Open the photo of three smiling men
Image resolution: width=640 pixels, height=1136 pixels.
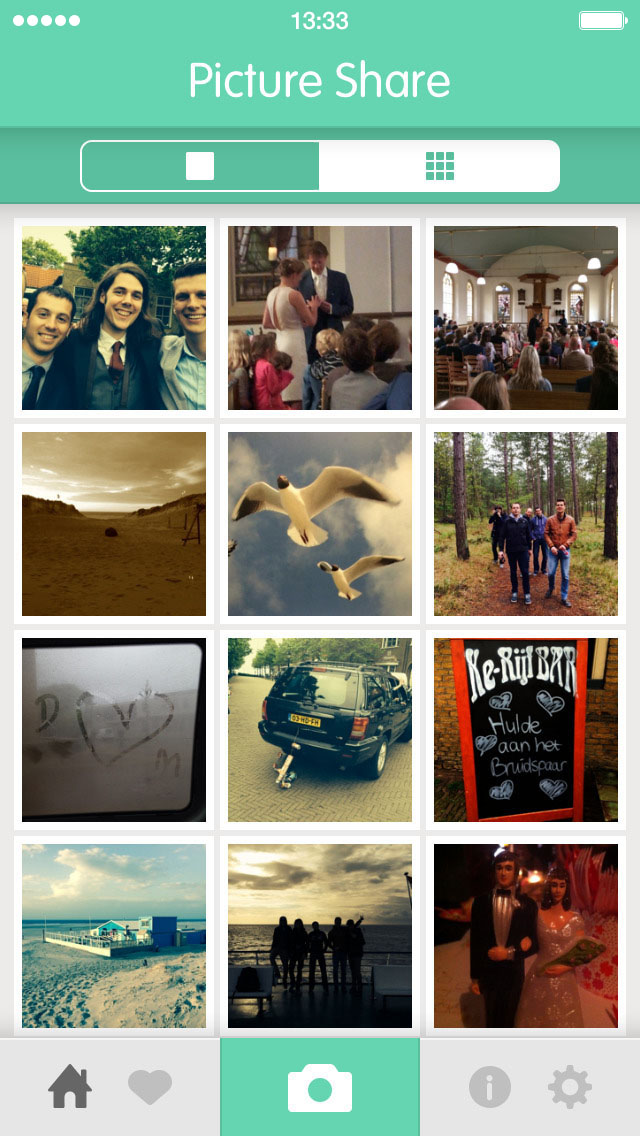coord(114,318)
